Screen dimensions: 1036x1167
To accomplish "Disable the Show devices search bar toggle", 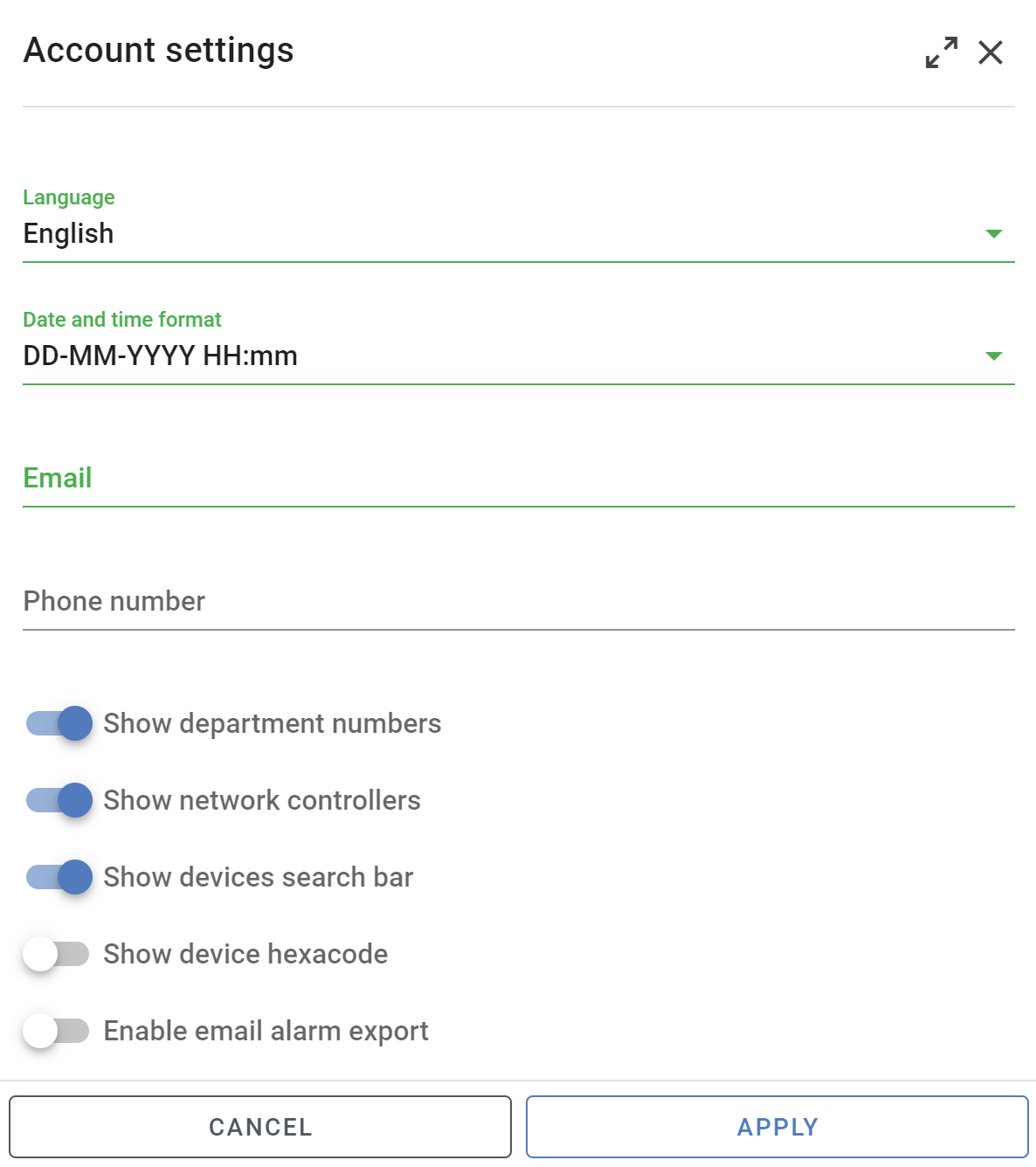I will [57, 877].
